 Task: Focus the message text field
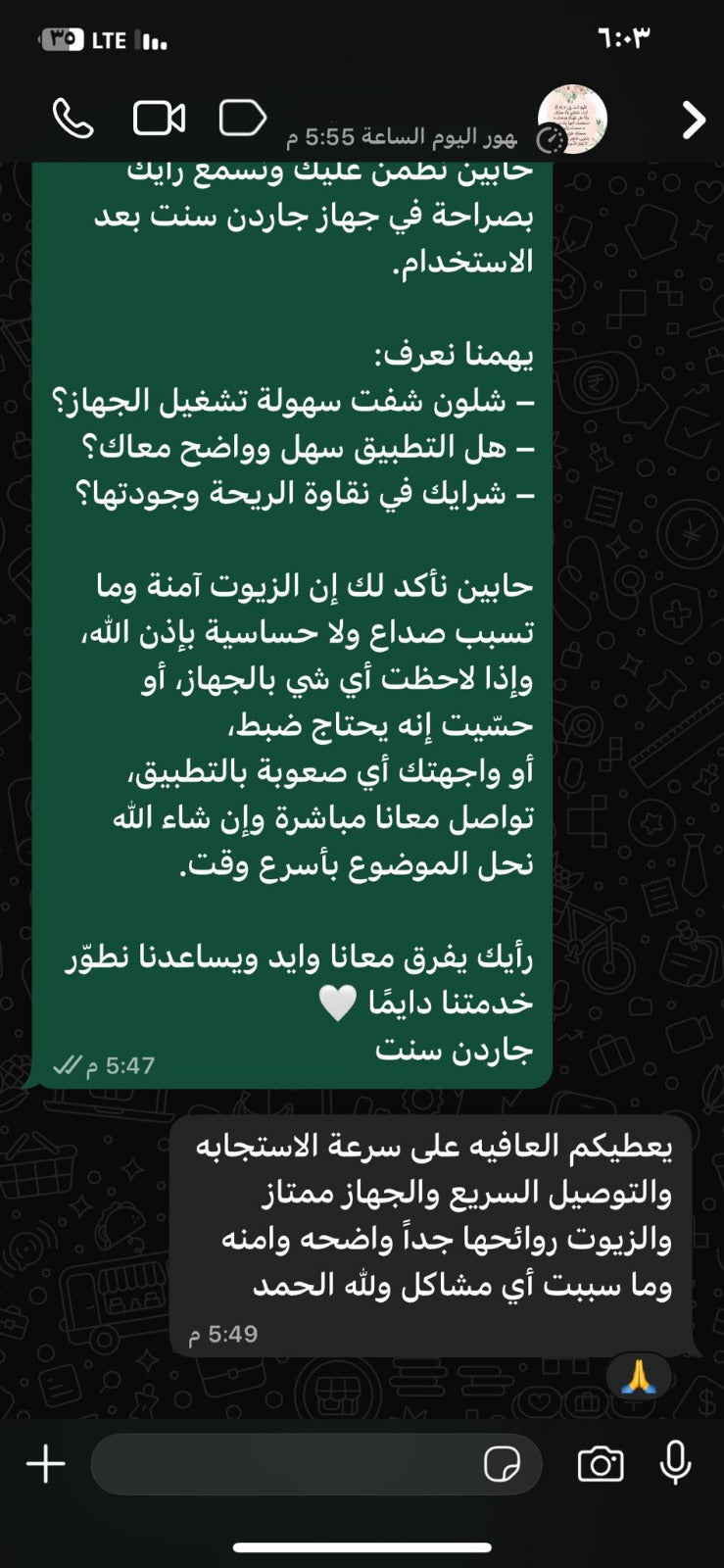tap(284, 1464)
